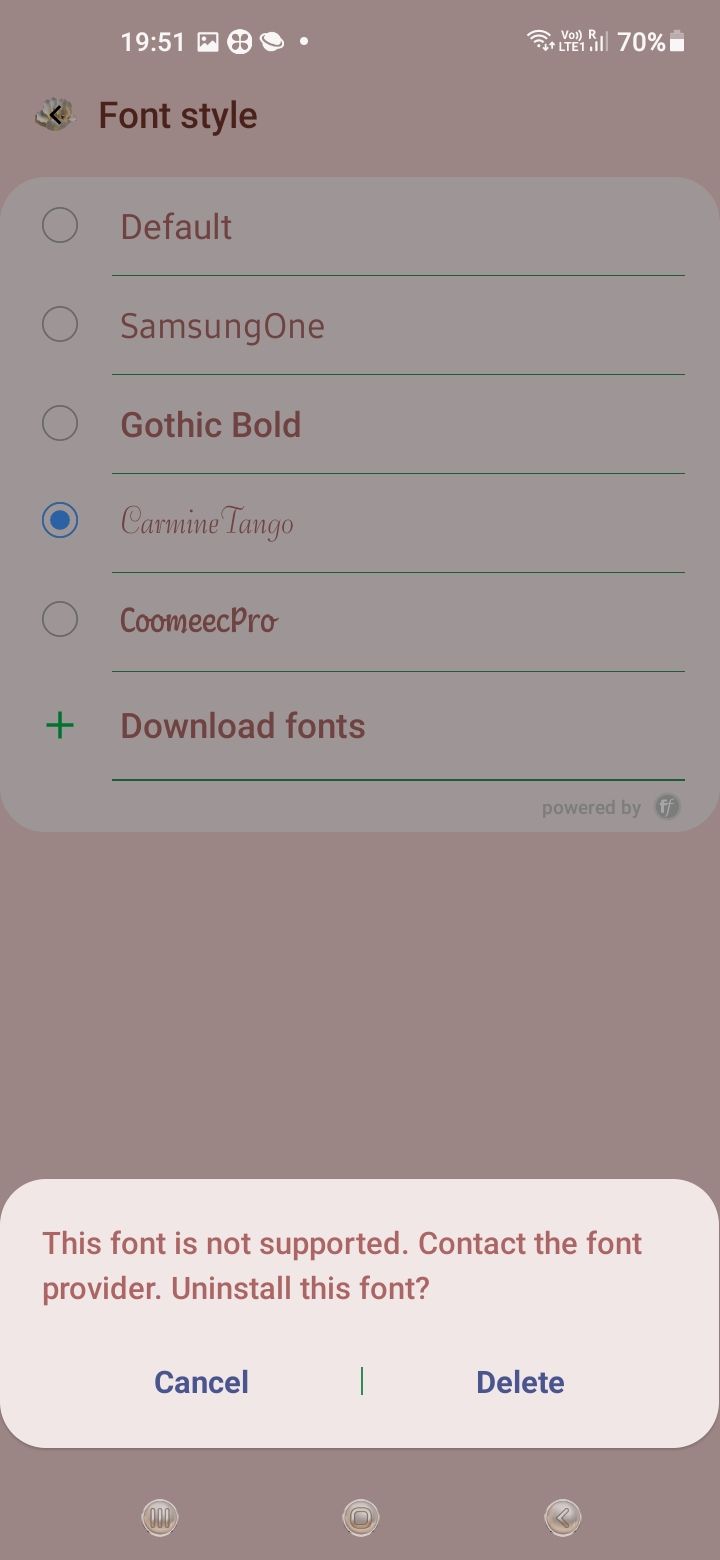Image resolution: width=720 pixels, height=1560 pixels.
Task: Select the Default font radio button
Action: pos(60,226)
